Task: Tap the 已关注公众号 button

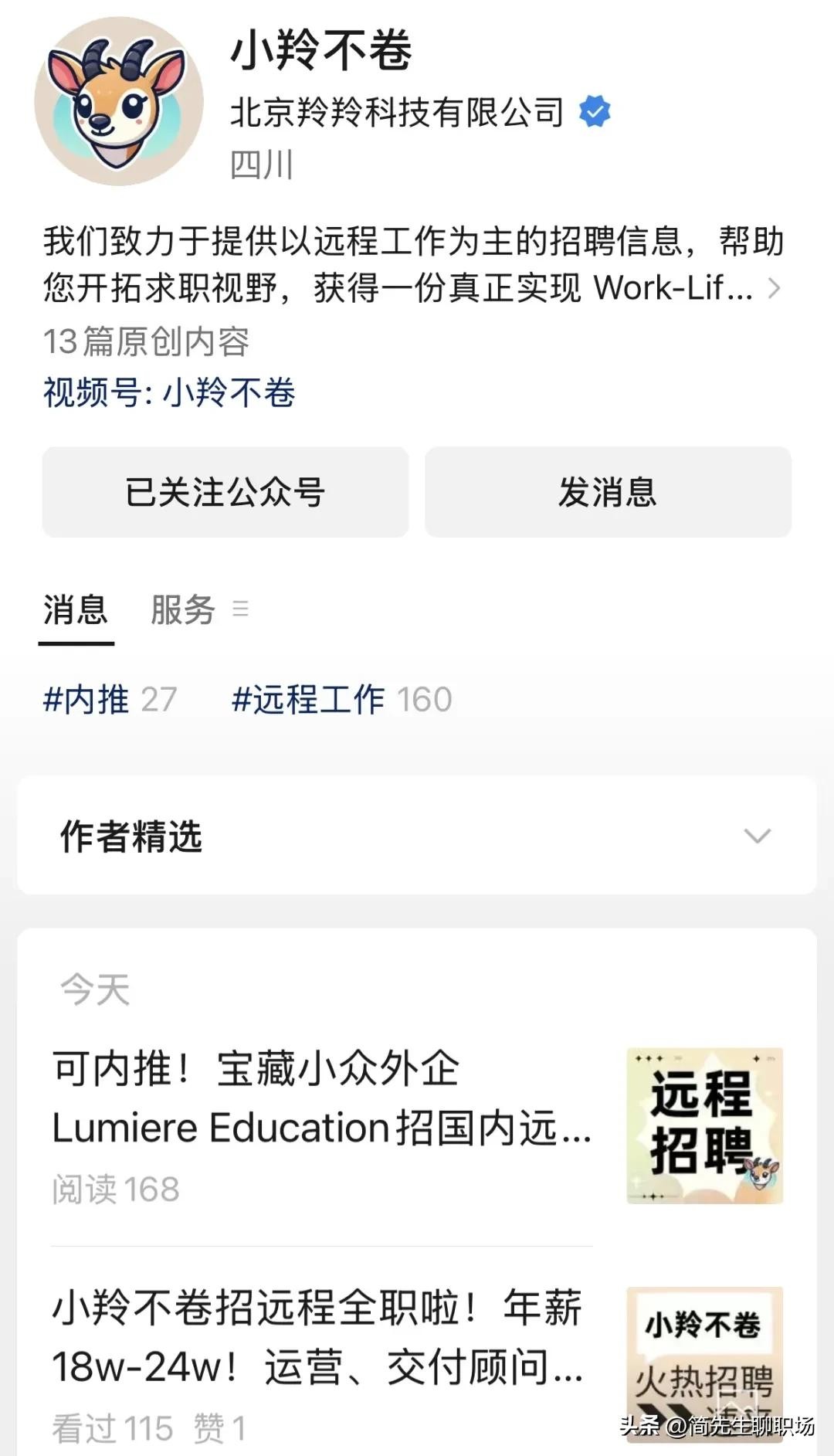Action: coord(225,492)
